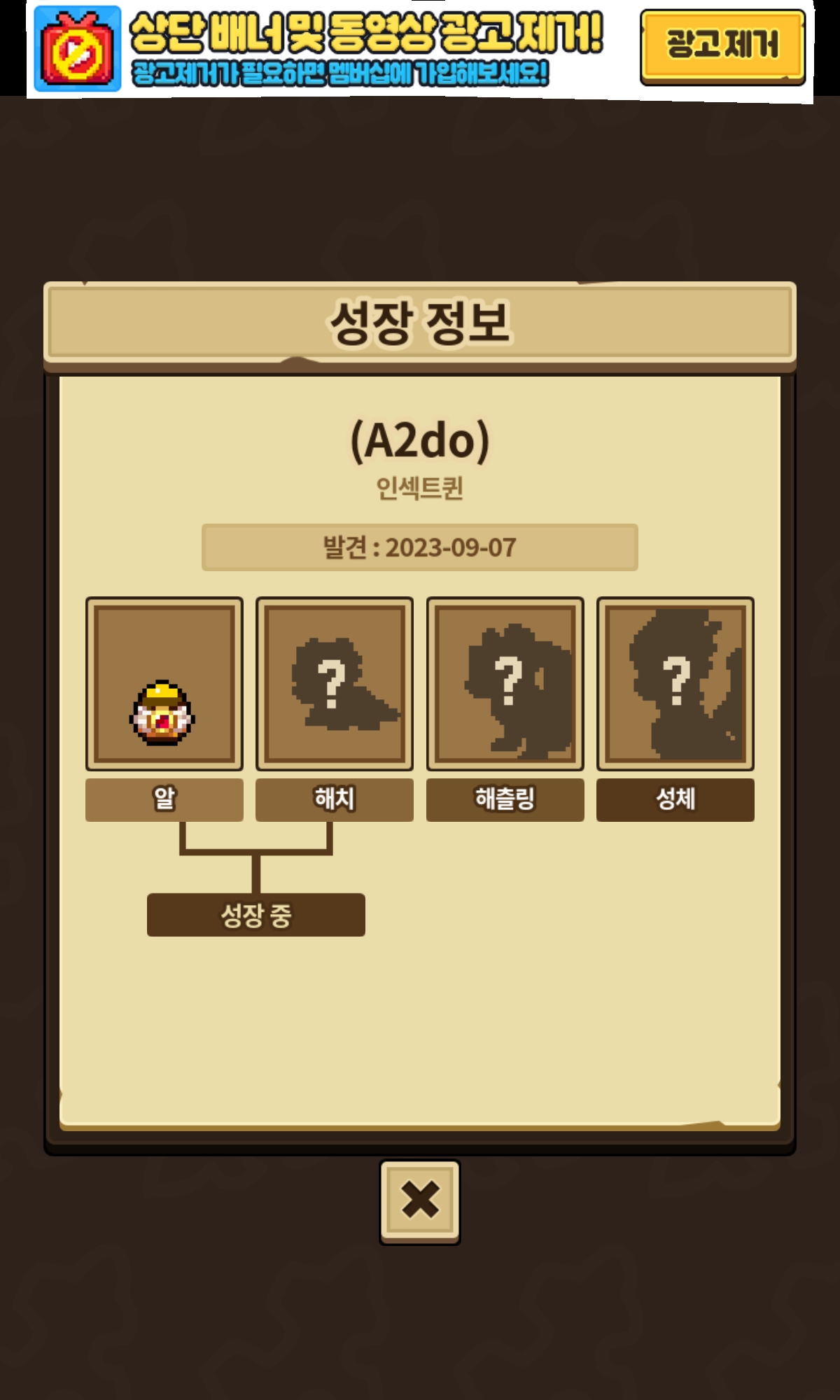Select the 성체 adult stage tile
Image resolution: width=840 pixels, height=1400 pixels.
click(675, 684)
